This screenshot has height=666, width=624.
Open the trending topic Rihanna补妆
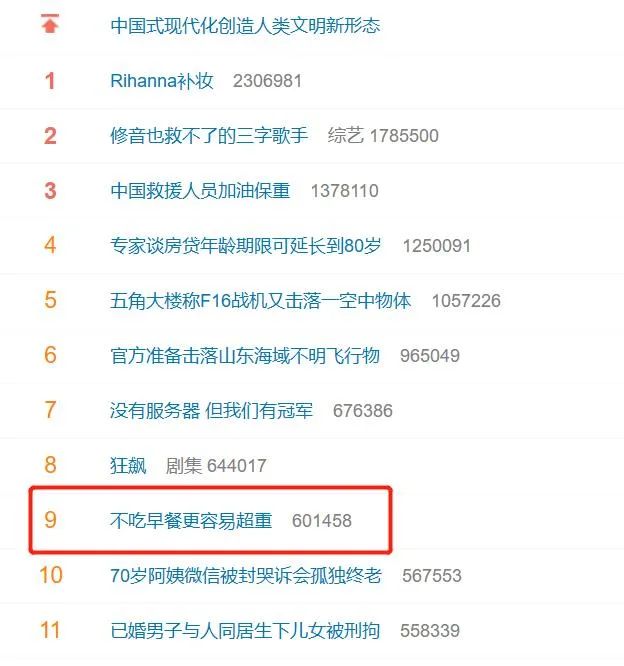(x=162, y=81)
